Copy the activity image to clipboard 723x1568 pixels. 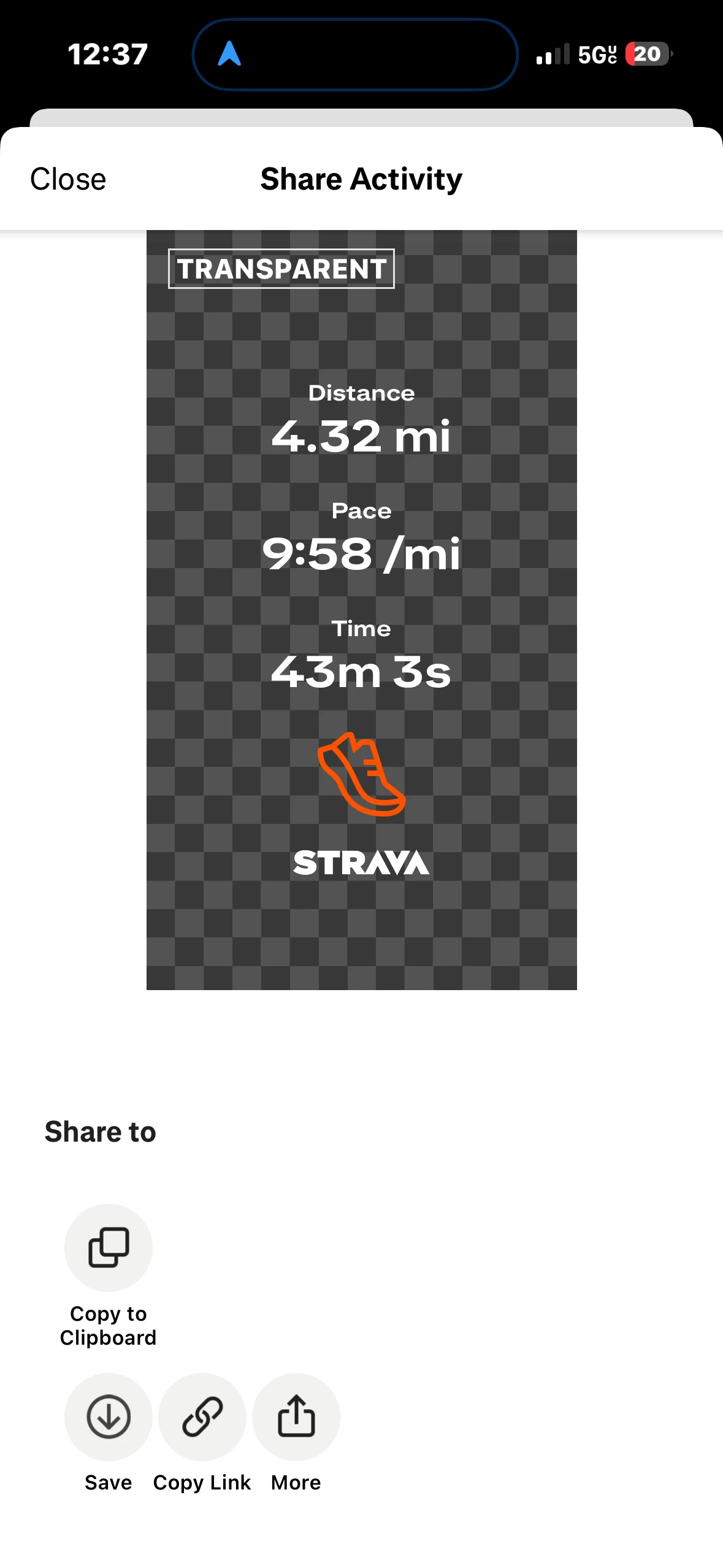pyautogui.click(x=109, y=1247)
